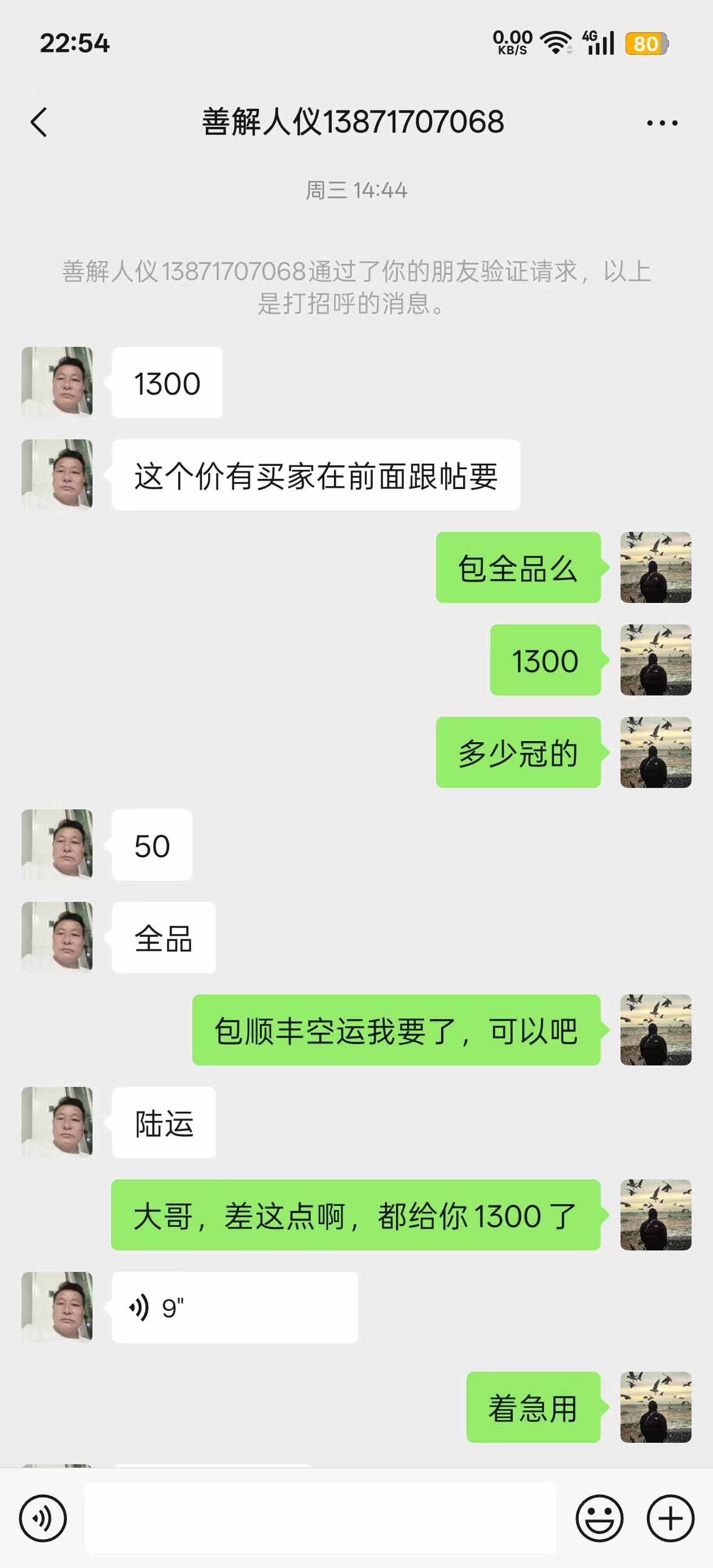Viewport: 713px width, 1568px height.
Task: Open the contact's avatar beside 陆运 message
Action: point(57,1122)
